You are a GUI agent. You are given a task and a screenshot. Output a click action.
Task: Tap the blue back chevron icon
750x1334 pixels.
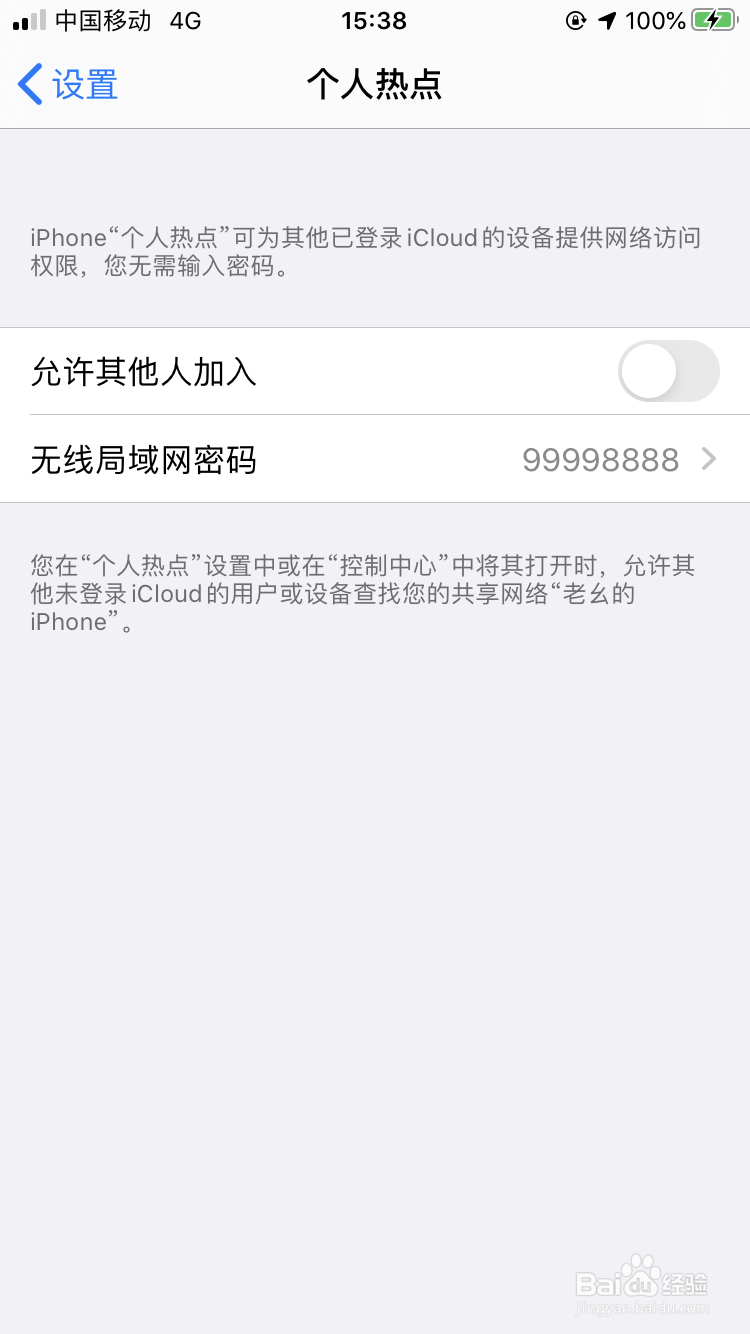pyautogui.click(x=28, y=84)
